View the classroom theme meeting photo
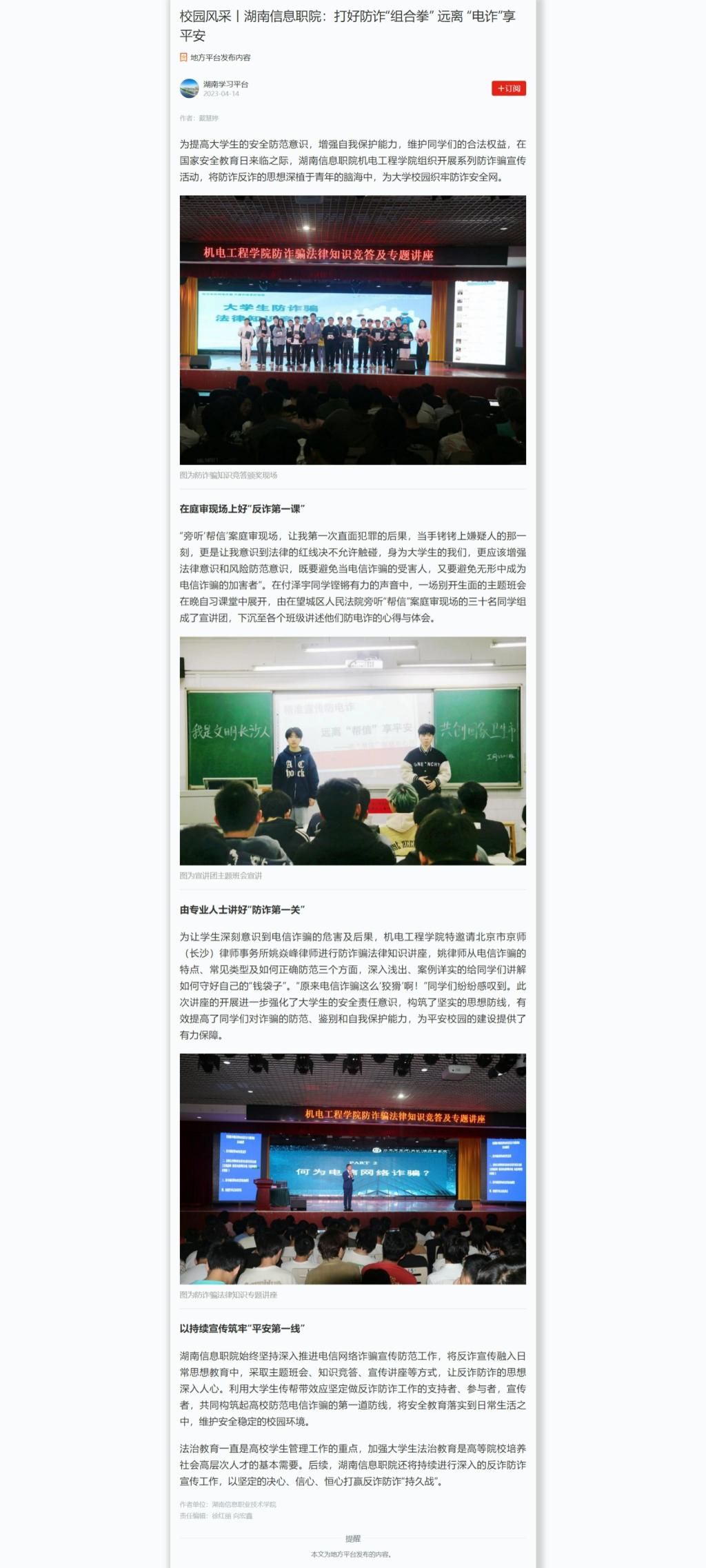This screenshot has height=1568, width=706. click(x=352, y=750)
